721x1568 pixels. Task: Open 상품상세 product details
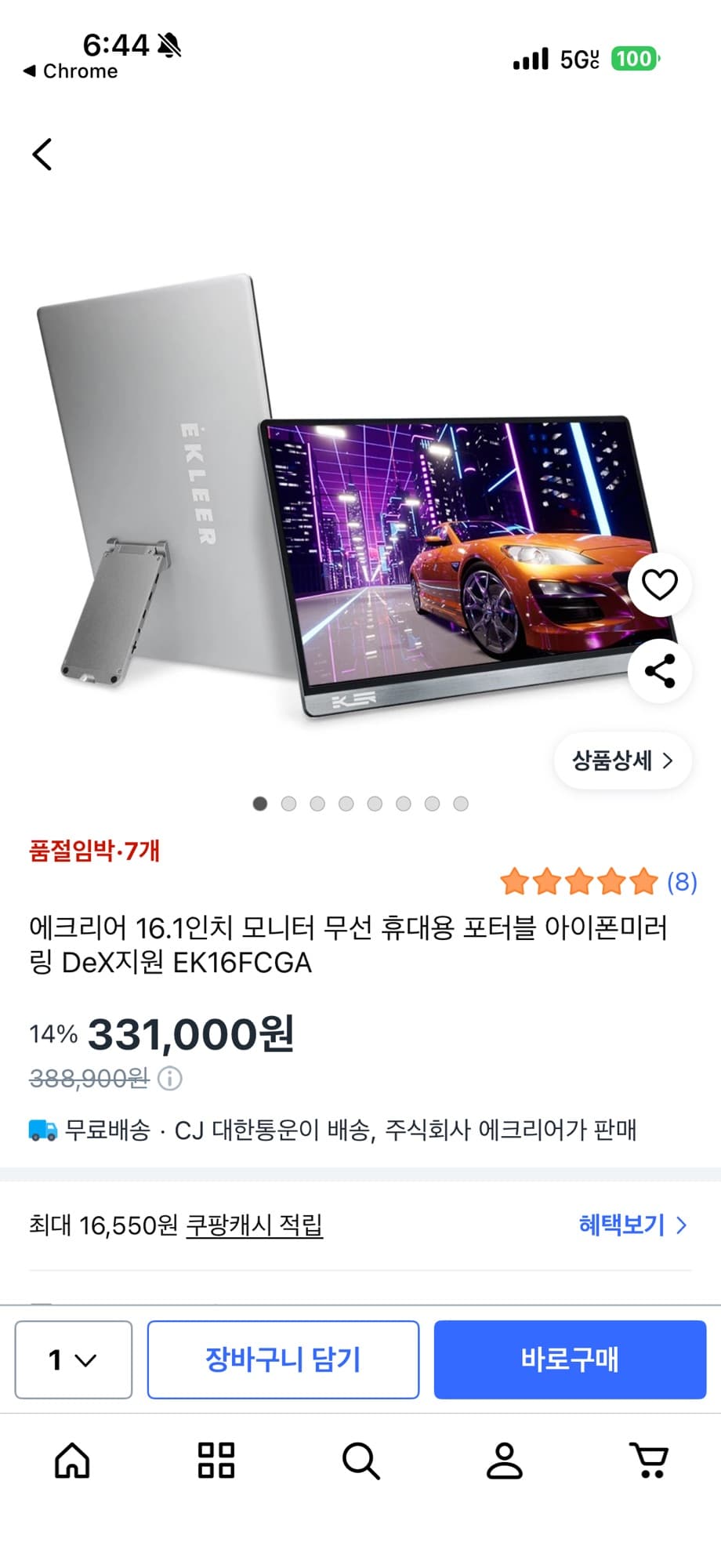(x=621, y=760)
